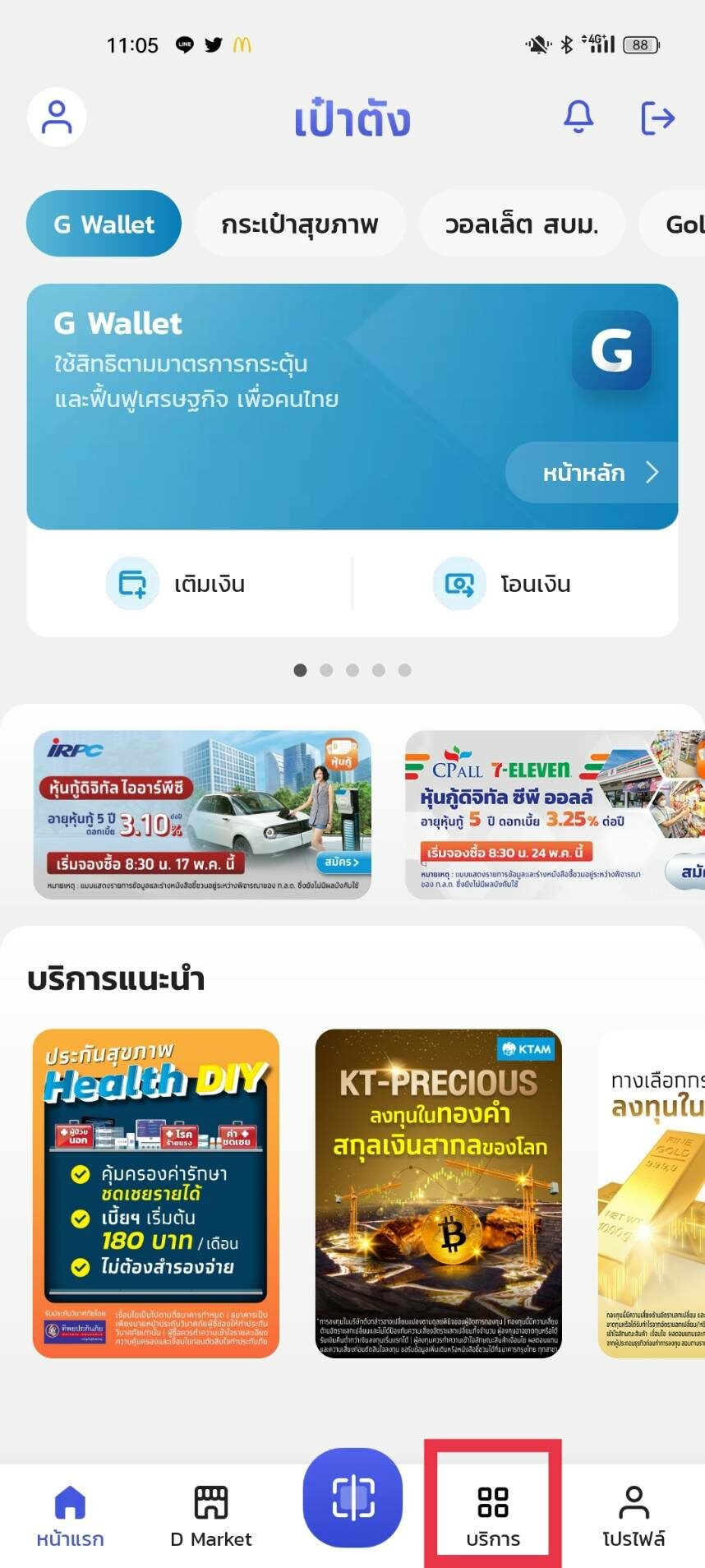Tap the second carousel page dot
Image resolution: width=705 pixels, height=1568 pixels.
326,670
